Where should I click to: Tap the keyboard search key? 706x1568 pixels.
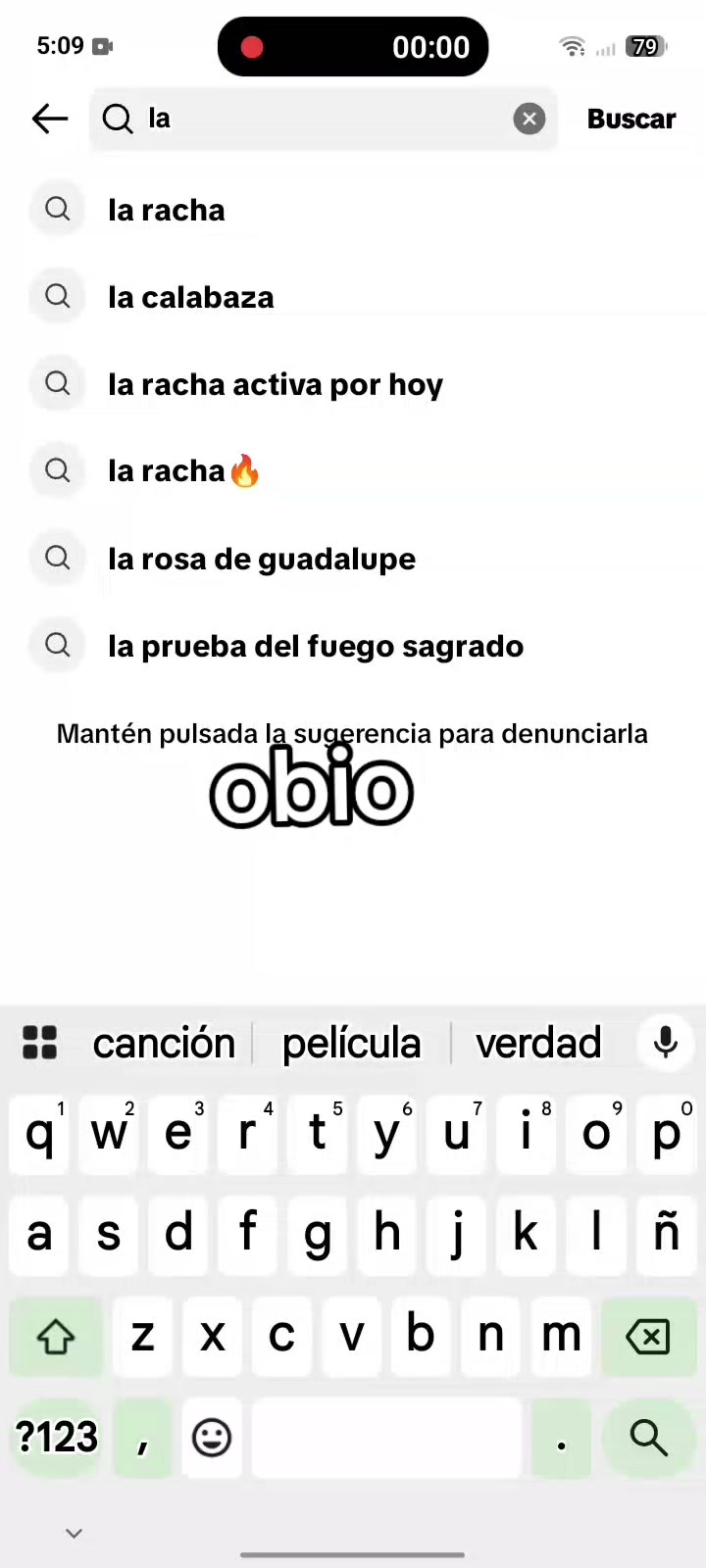648,1438
